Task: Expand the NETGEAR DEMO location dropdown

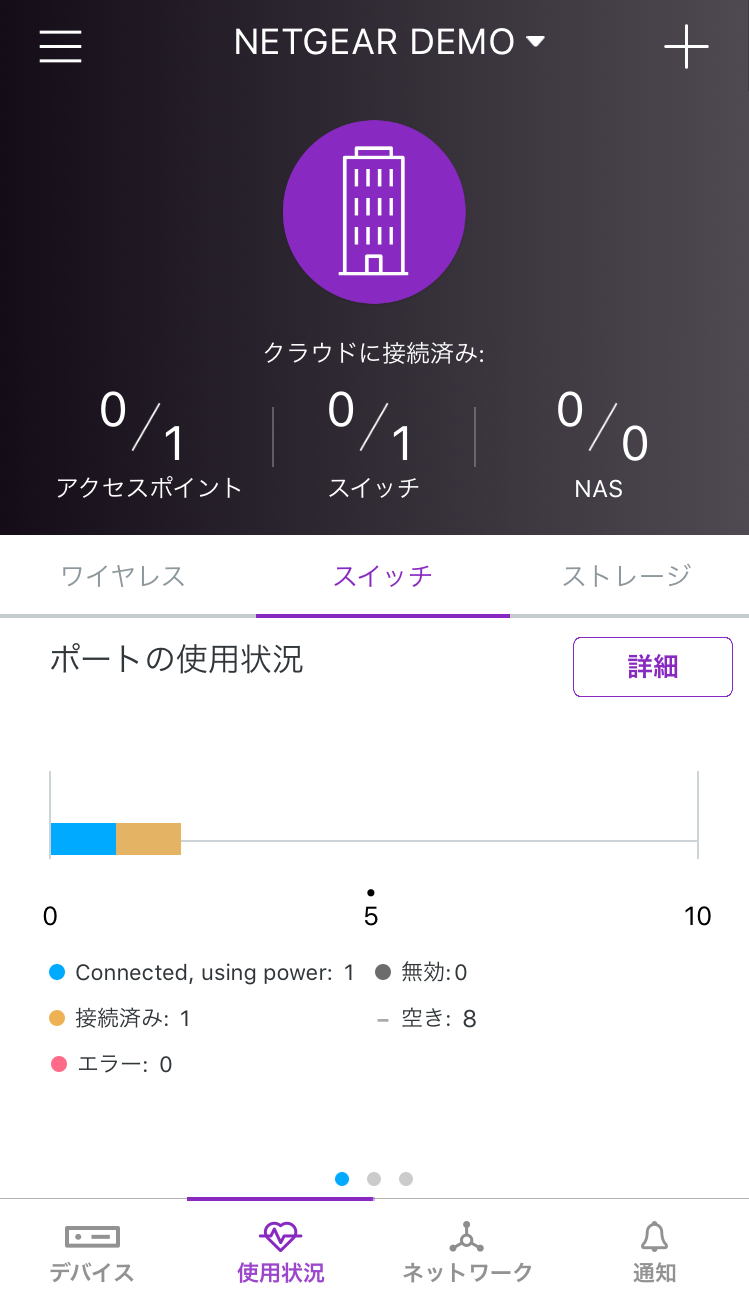Action: click(x=389, y=42)
